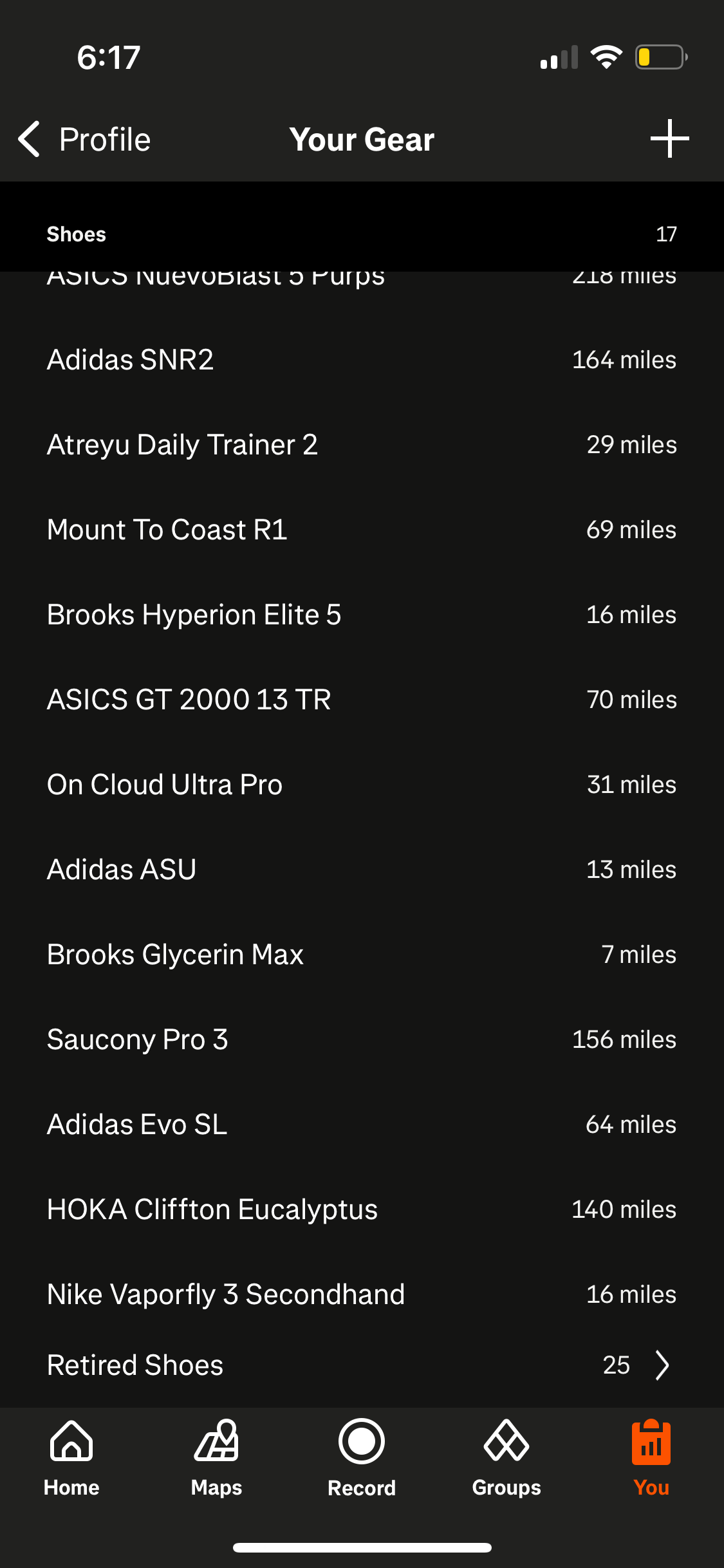View Brooks Glycerin Max details
This screenshot has height=1568, width=724.
(x=360, y=955)
